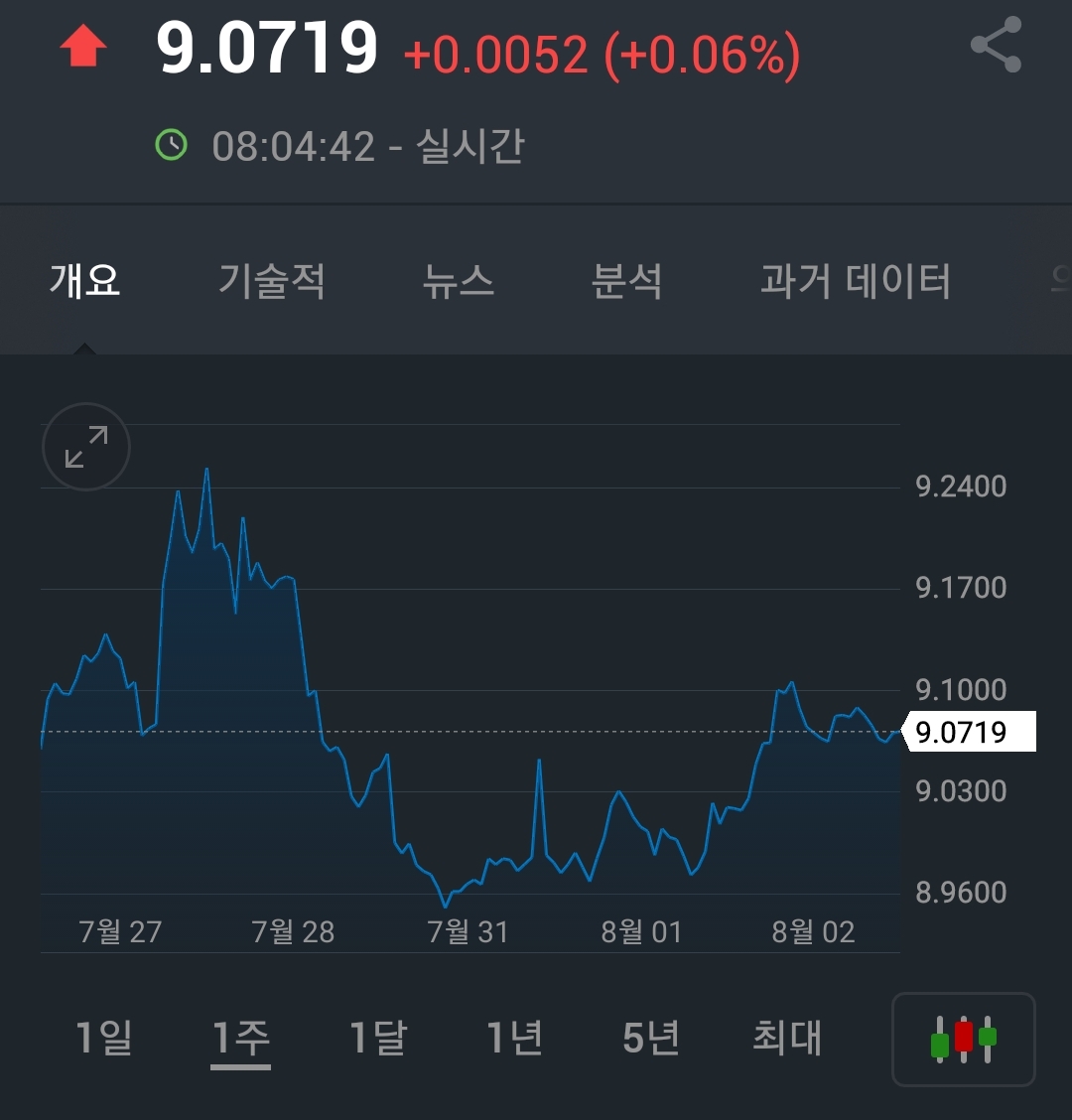The image size is (1072, 1120).
Task: Expand the chart to fullscreen
Action: tap(86, 447)
